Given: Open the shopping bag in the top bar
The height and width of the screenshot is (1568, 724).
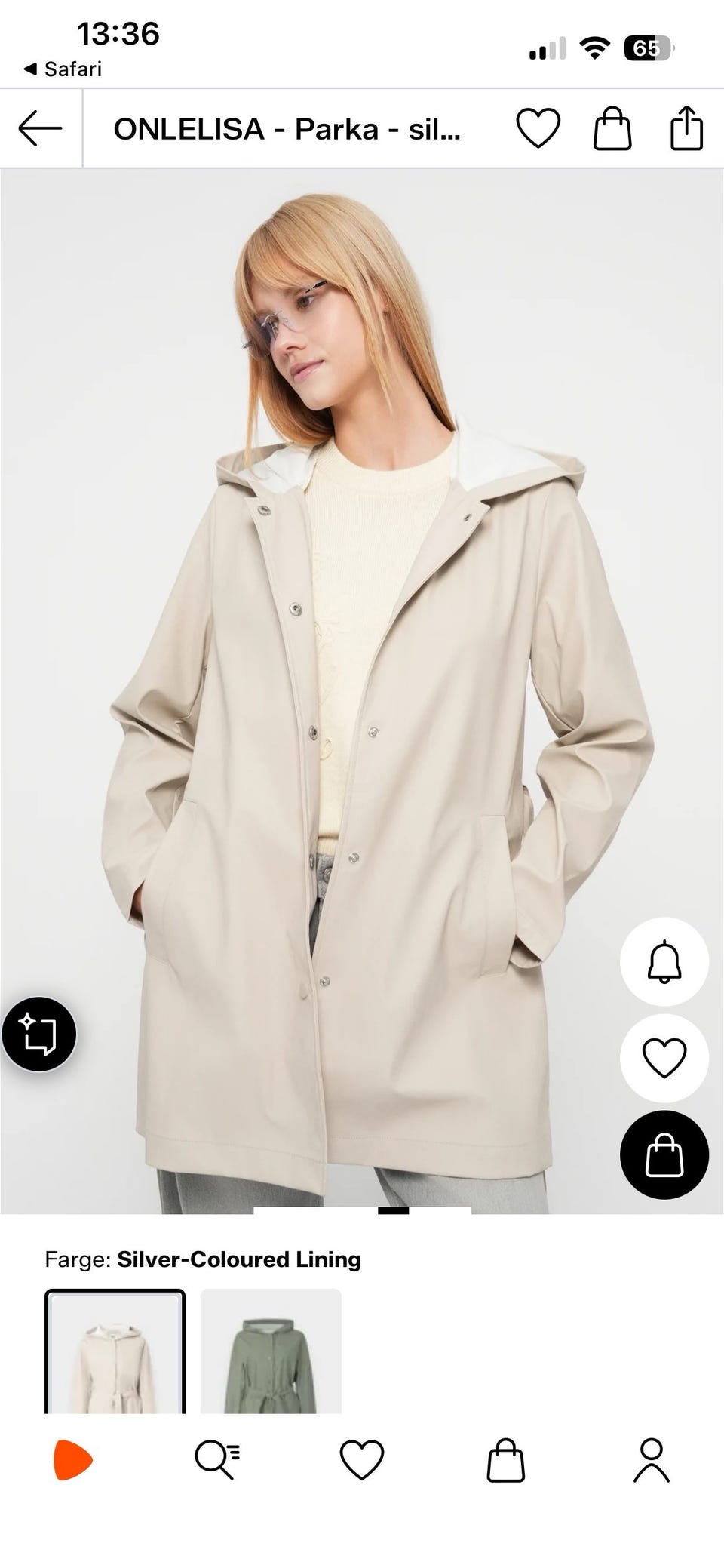Looking at the screenshot, I should 612,128.
